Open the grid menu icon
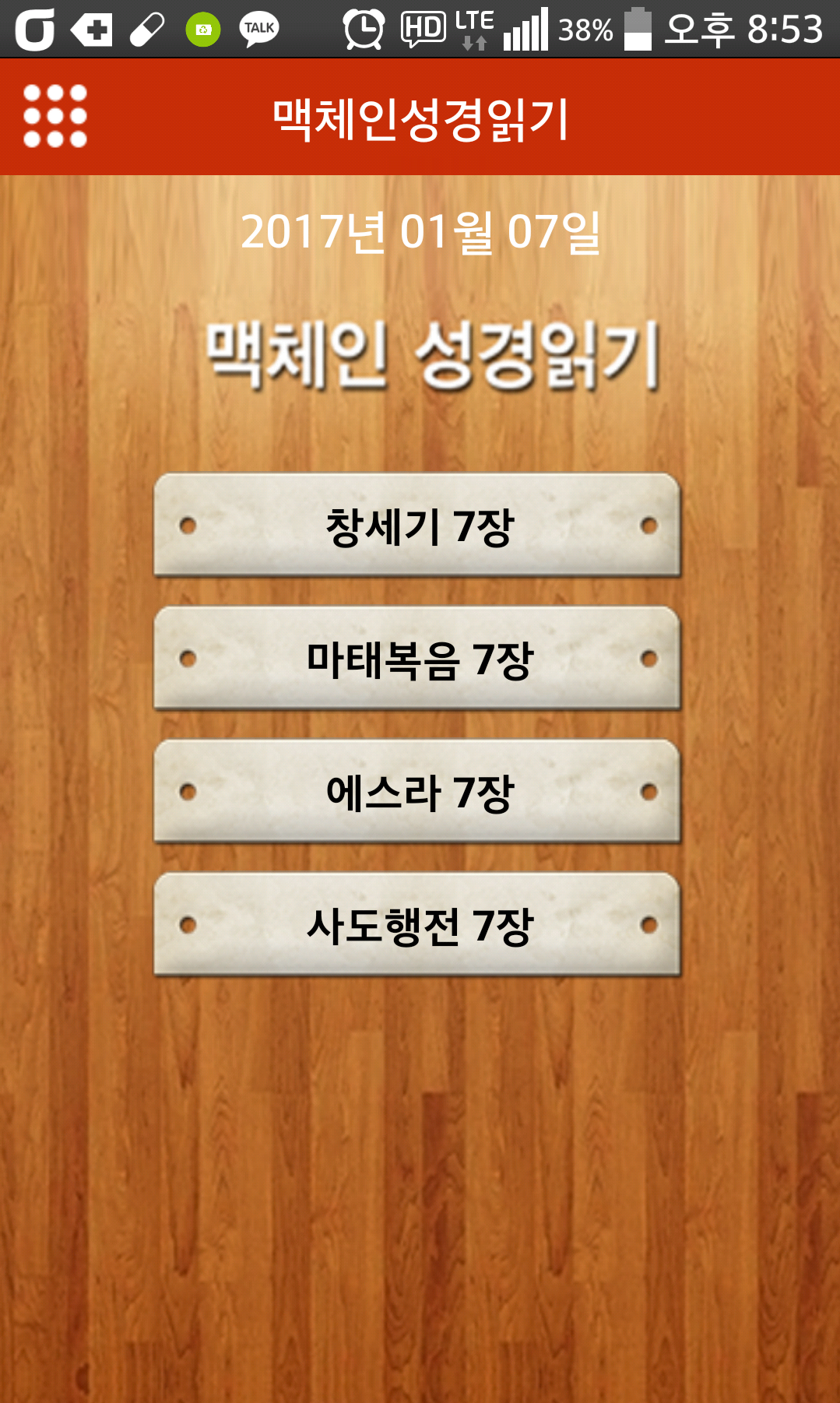 point(54,116)
